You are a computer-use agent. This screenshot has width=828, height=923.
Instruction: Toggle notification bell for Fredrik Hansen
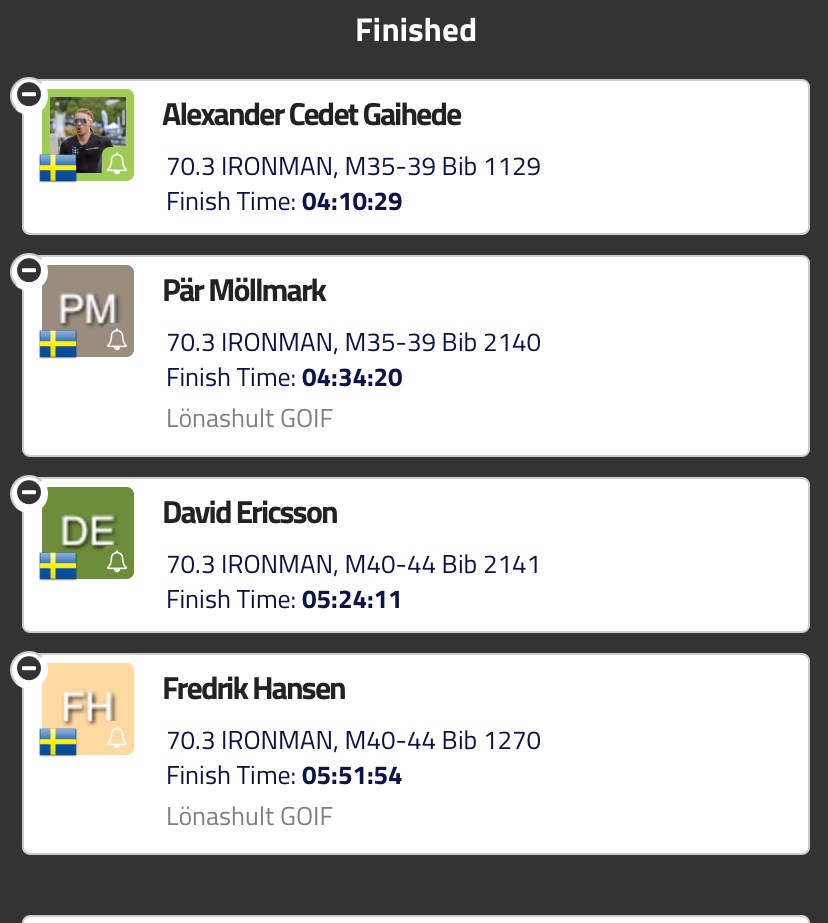coord(117,737)
